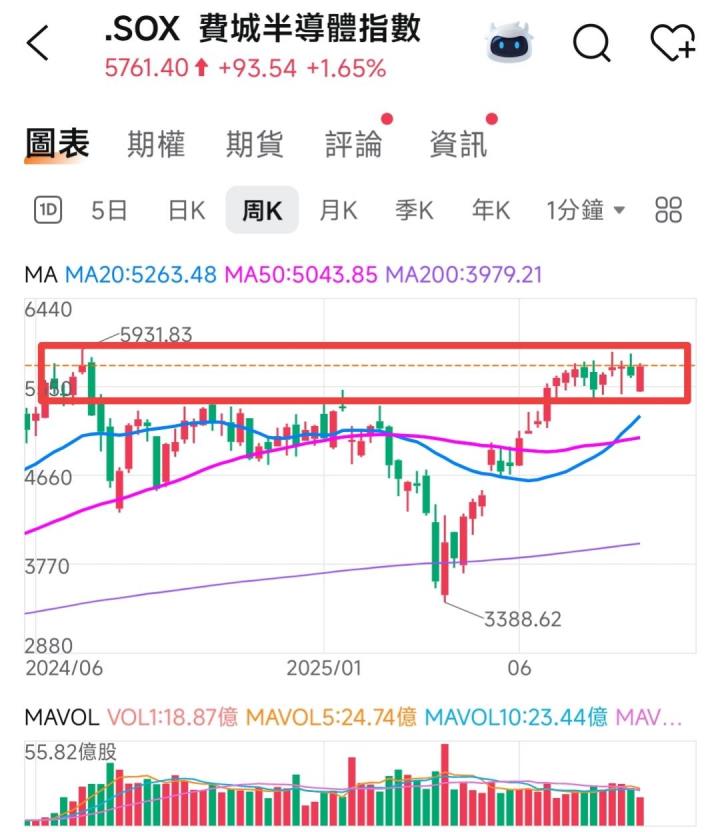
Task: Open the 評論 tab
Action: tap(354, 145)
